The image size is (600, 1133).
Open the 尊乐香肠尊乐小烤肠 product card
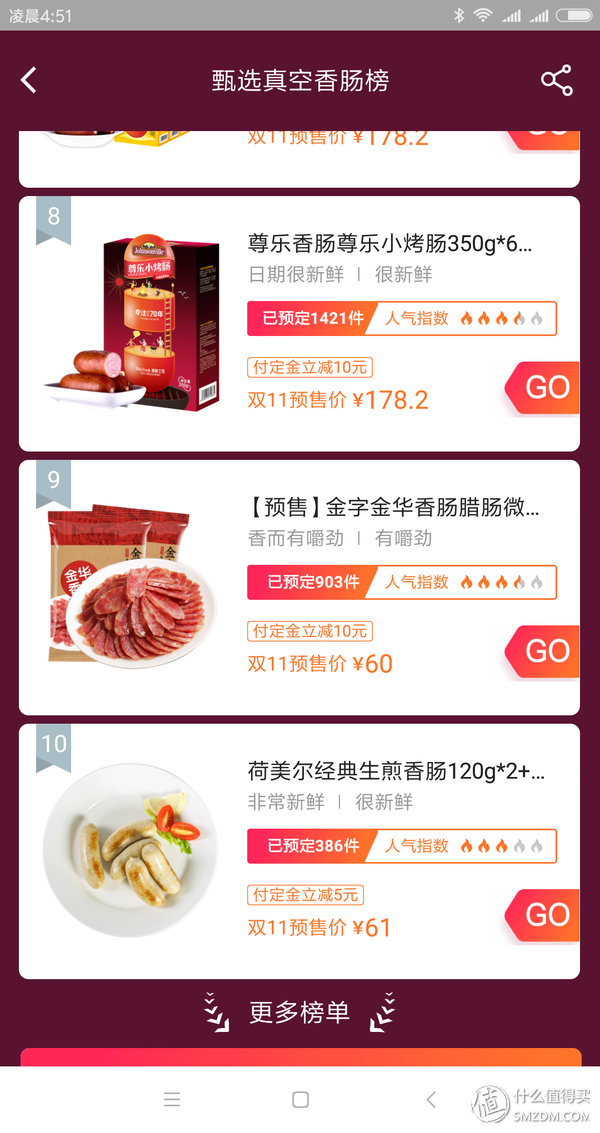[x=390, y=244]
